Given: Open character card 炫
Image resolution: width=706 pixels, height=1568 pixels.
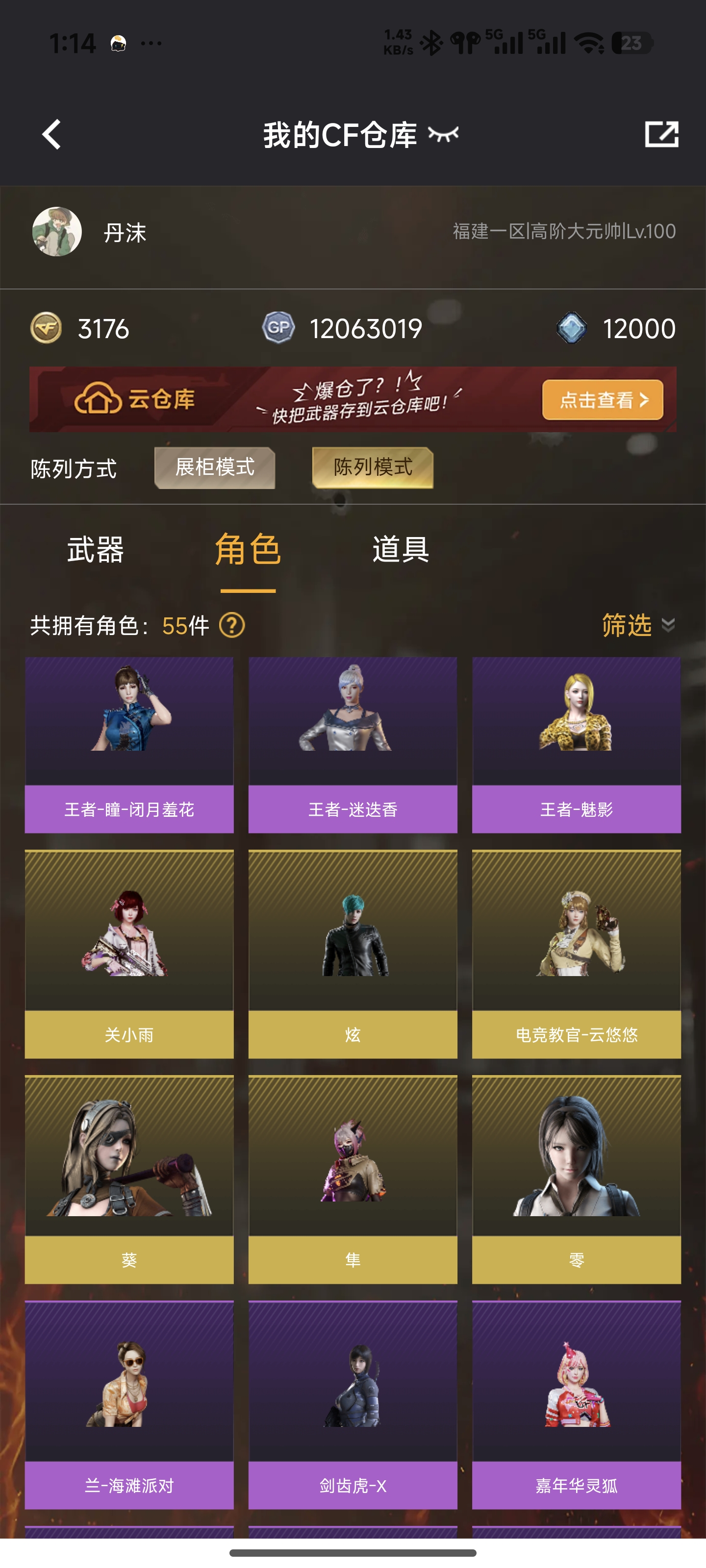Looking at the screenshot, I should point(353,953).
